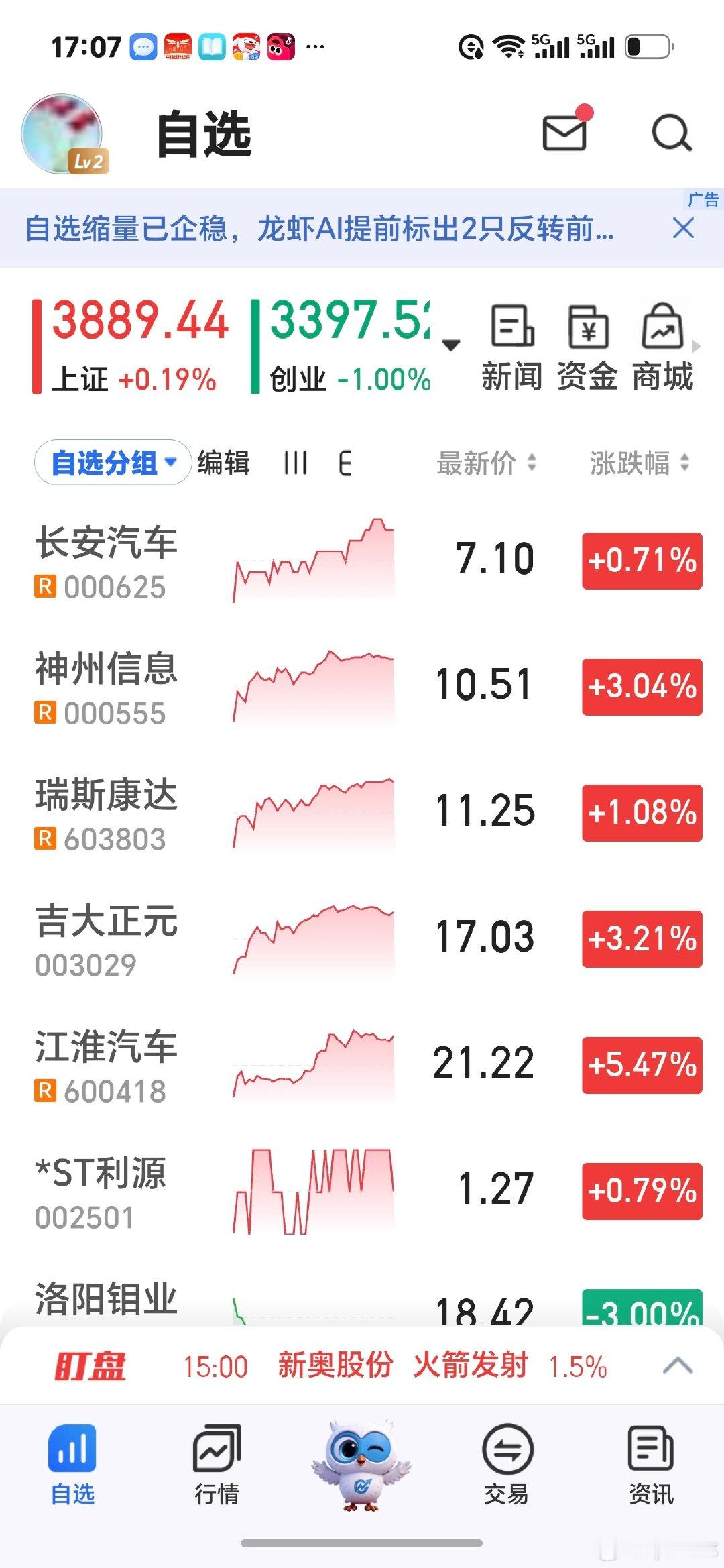Viewport: 724px width, 1568px height.
Task: Tap the Lv2 profile avatar
Action: click(64, 134)
